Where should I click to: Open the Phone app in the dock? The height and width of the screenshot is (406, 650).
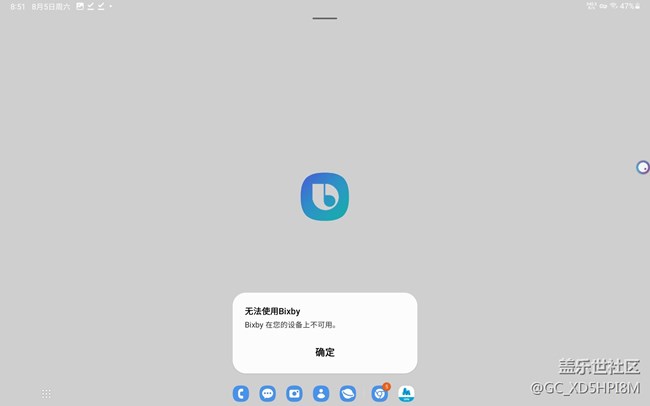click(x=241, y=394)
